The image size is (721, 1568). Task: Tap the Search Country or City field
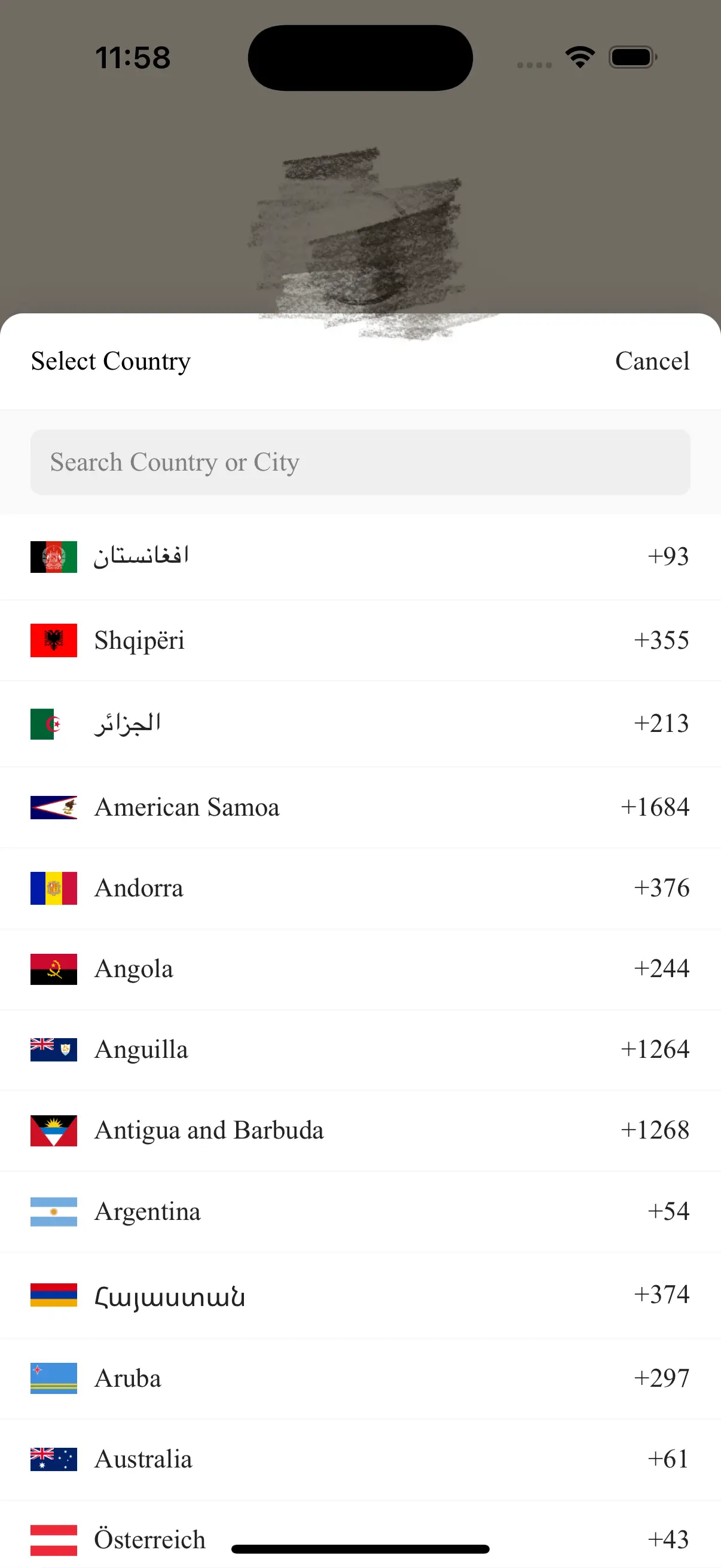[360, 462]
